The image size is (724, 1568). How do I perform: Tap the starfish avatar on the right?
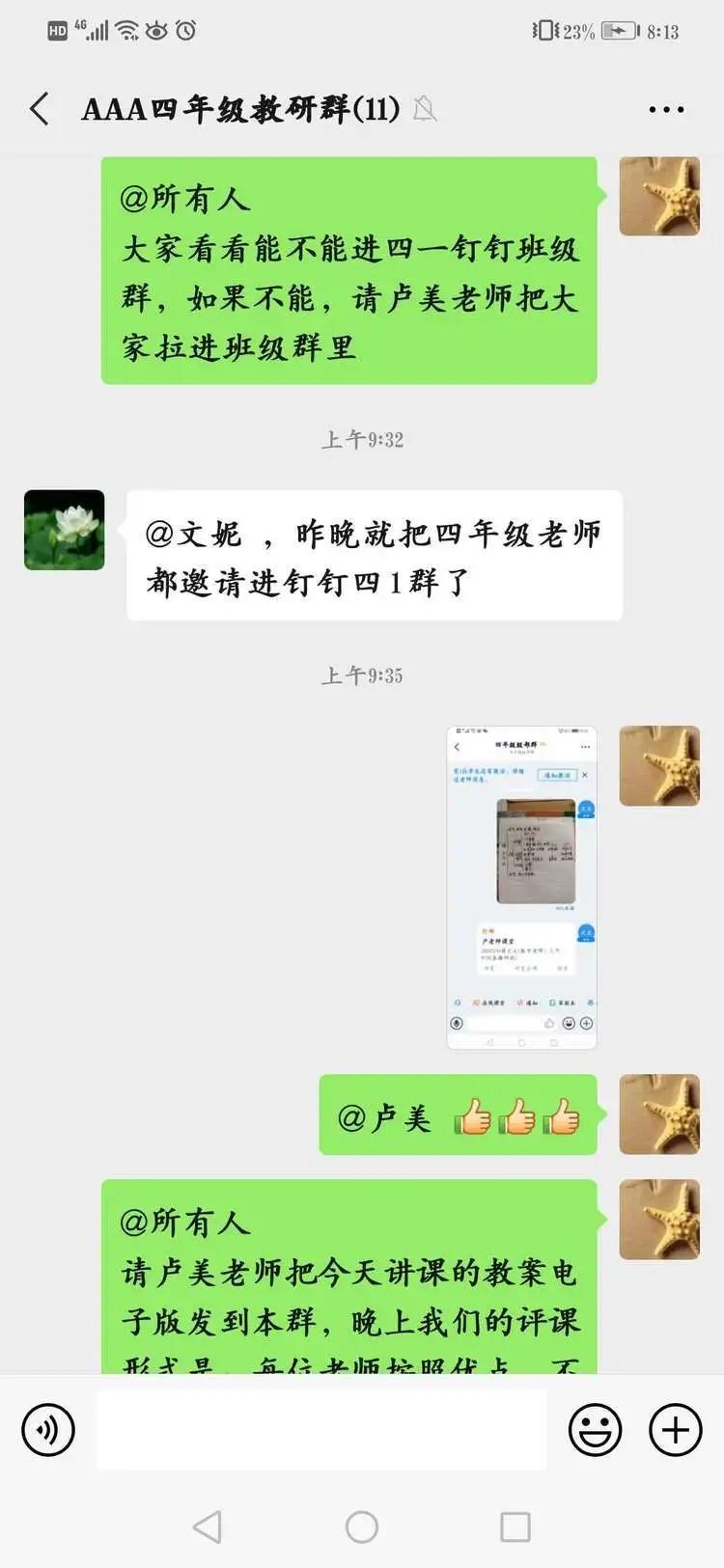659,197
